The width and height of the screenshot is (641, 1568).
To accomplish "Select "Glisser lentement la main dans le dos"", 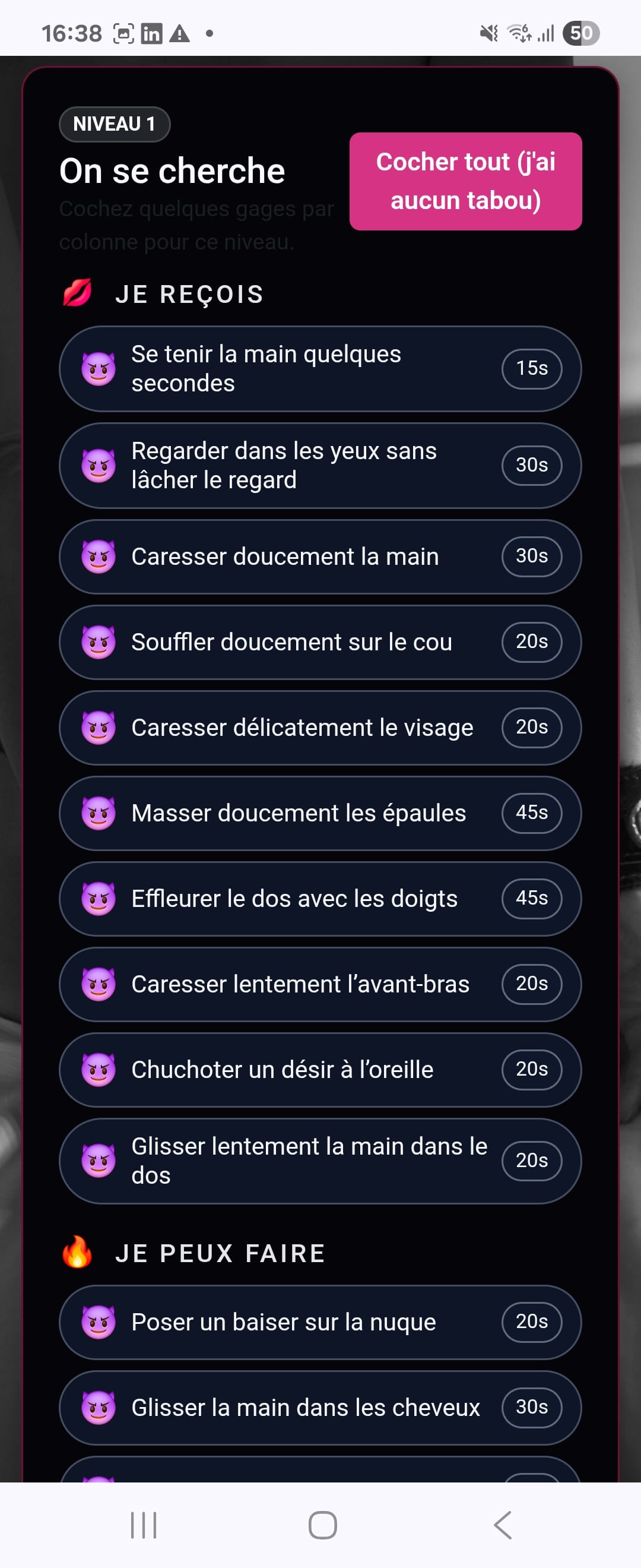I will 320,1161.
